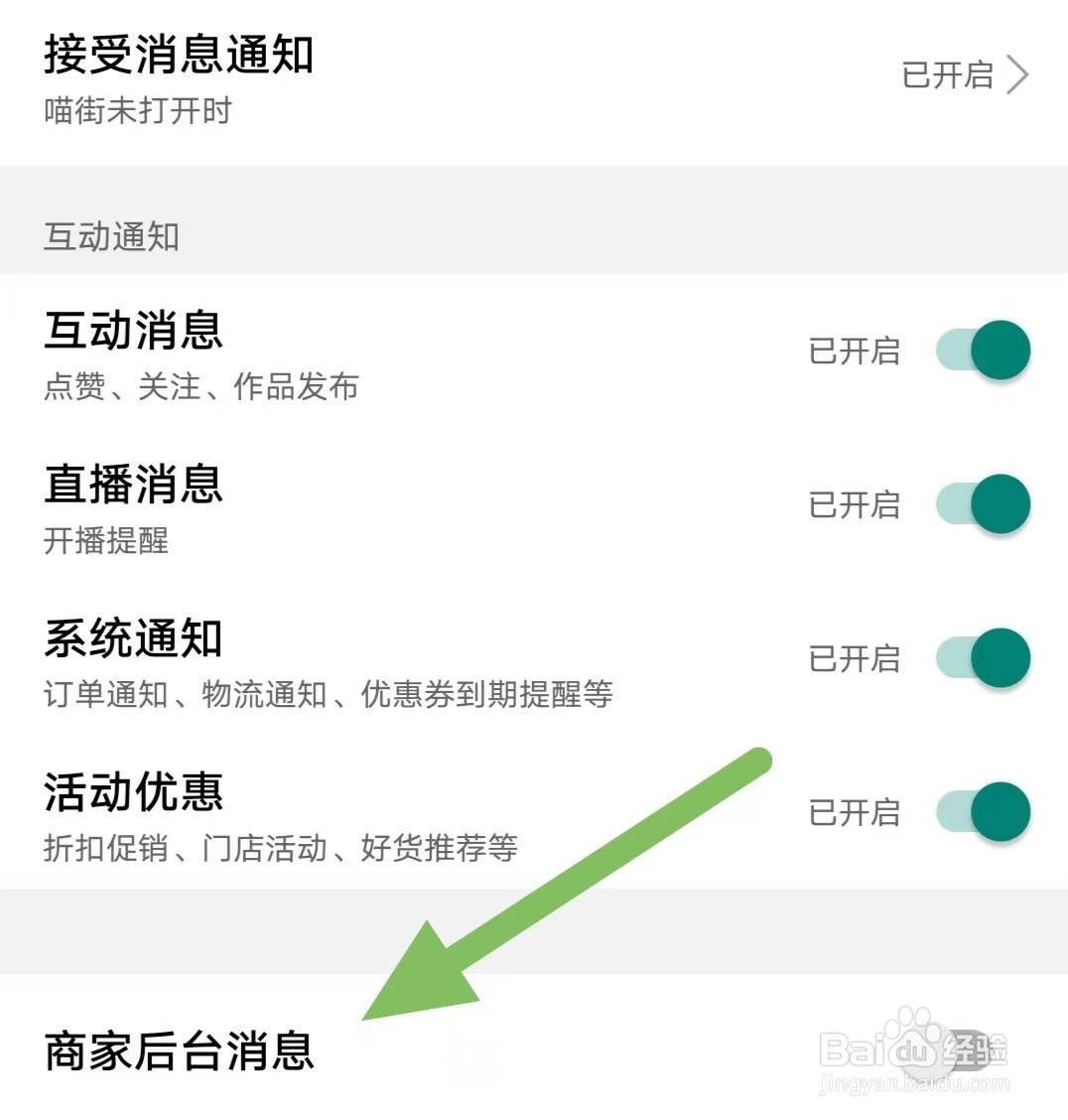Screen dimensions: 1068x1120
Task: Click the 直播消息 item label
Action: coord(133,487)
